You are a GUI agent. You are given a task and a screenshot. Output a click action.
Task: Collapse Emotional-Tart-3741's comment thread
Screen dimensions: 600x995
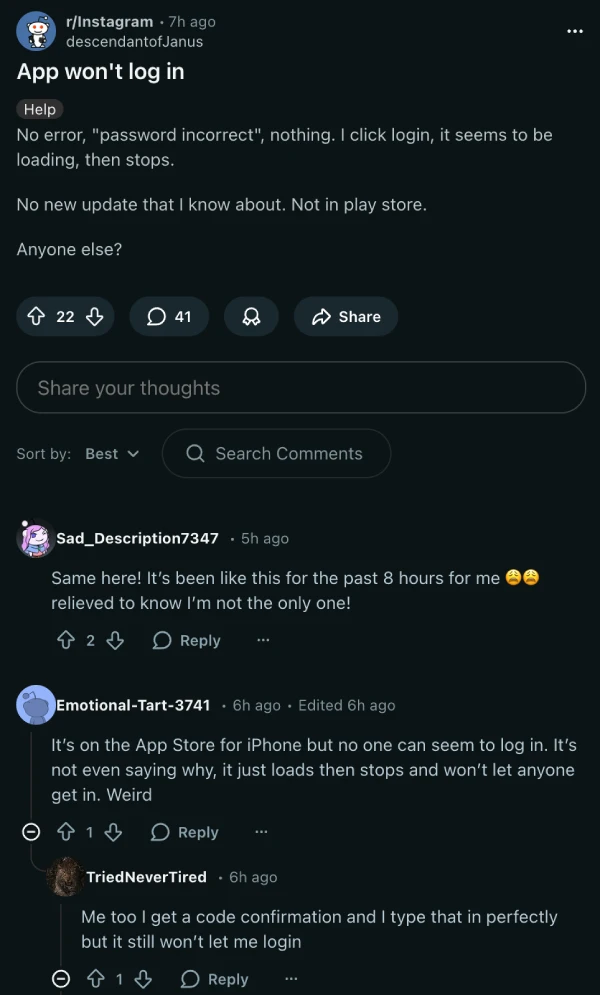tap(31, 832)
